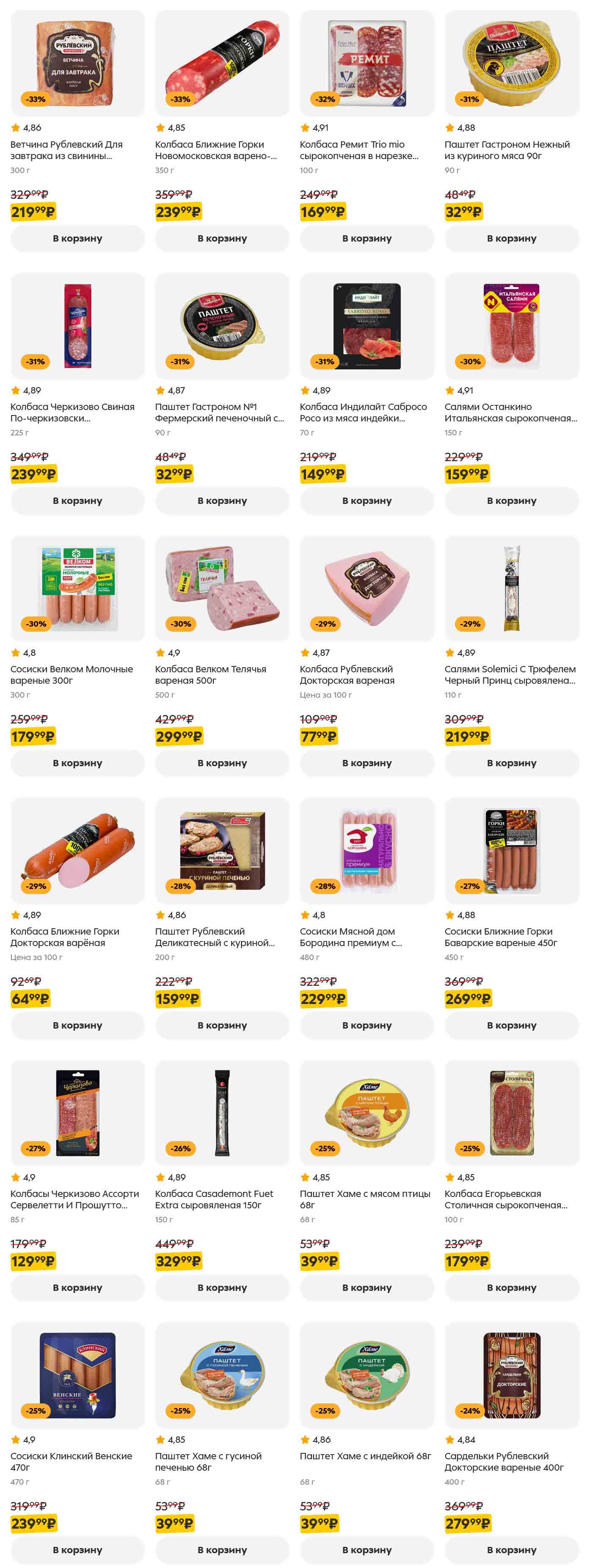
Task: Add Колбаса Ремит Trio mio to cart
Action: [367, 239]
